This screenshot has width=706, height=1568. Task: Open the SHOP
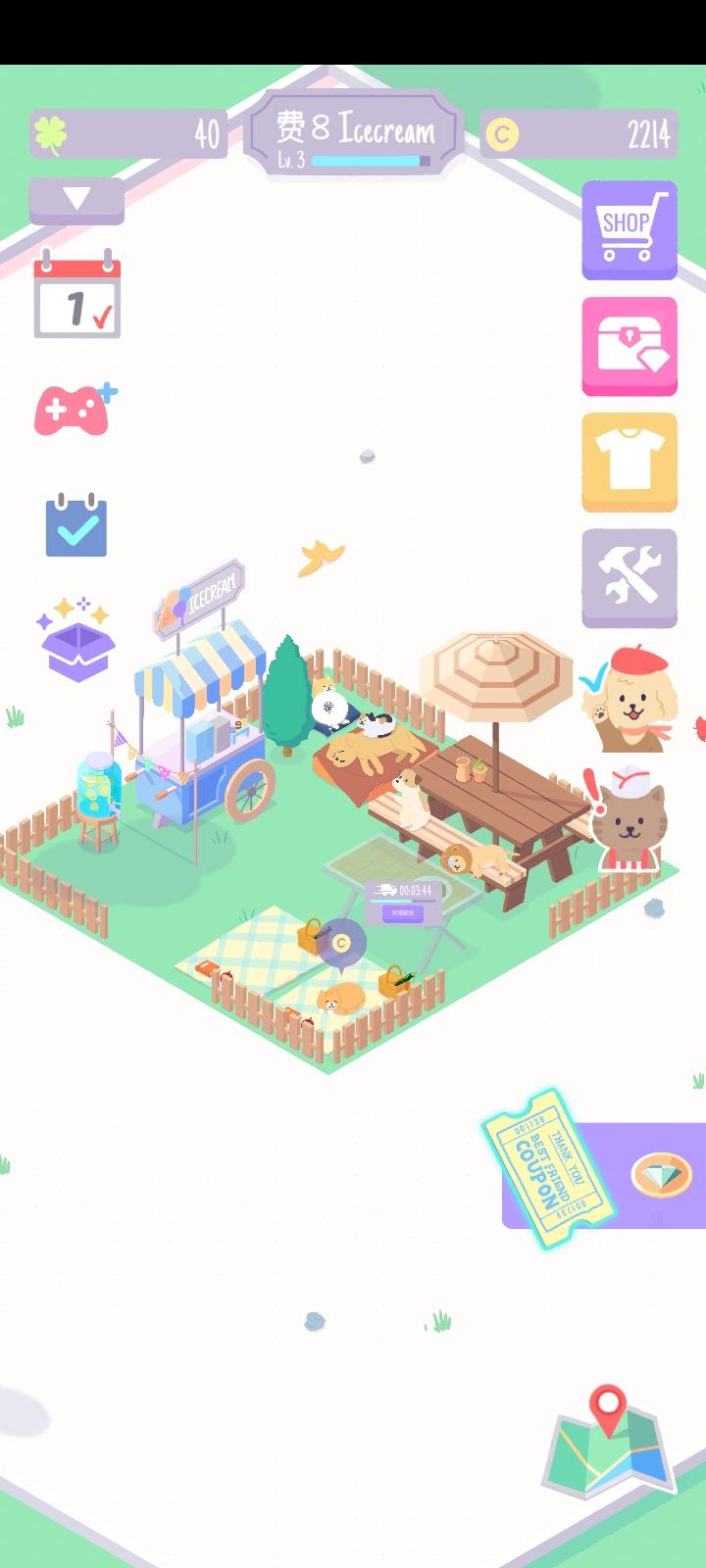coord(629,229)
